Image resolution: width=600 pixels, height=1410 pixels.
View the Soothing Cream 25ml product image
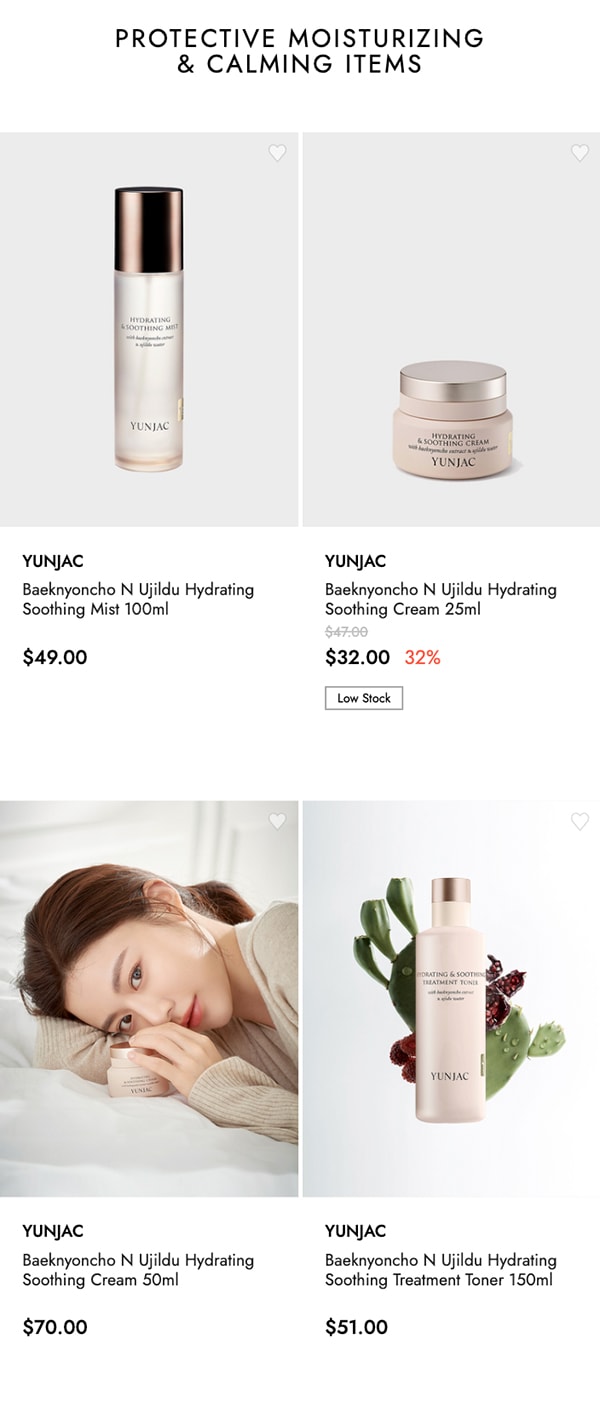451,330
